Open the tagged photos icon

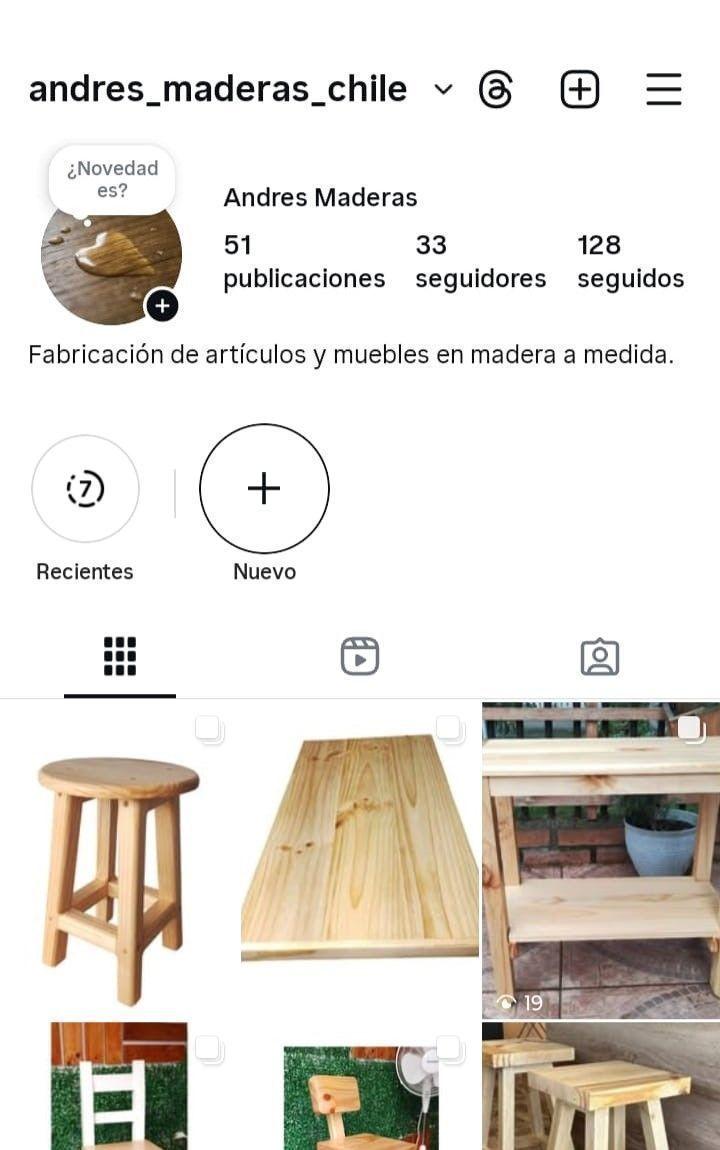[x=599, y=656]
